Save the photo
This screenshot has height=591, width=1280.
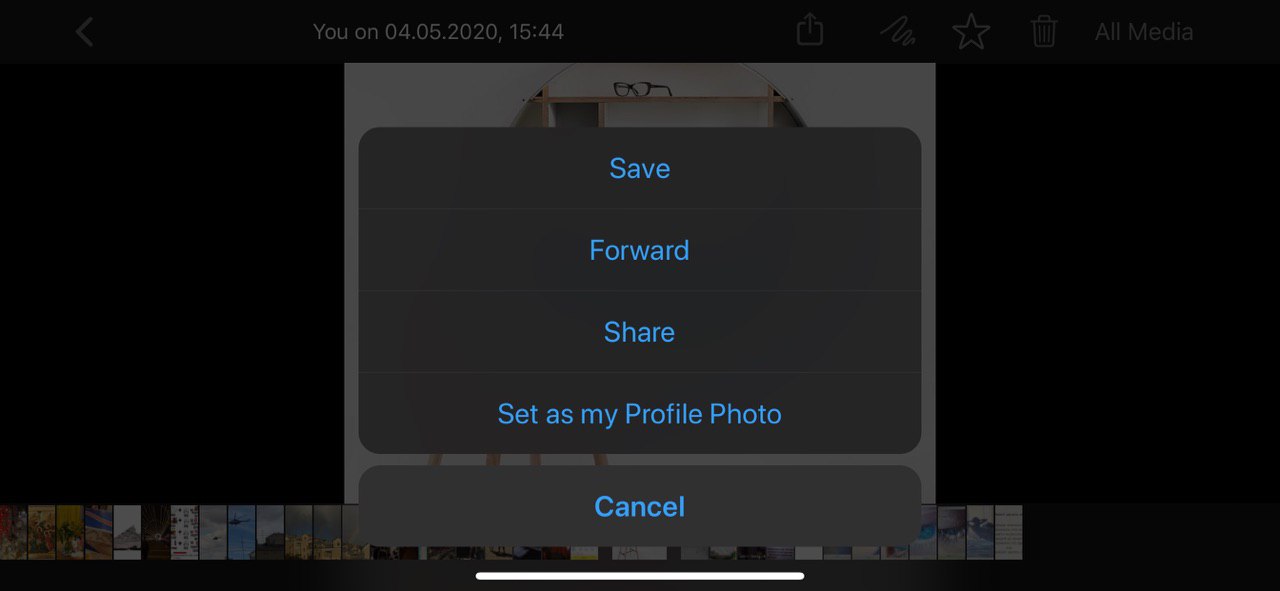tap(639, 168)
